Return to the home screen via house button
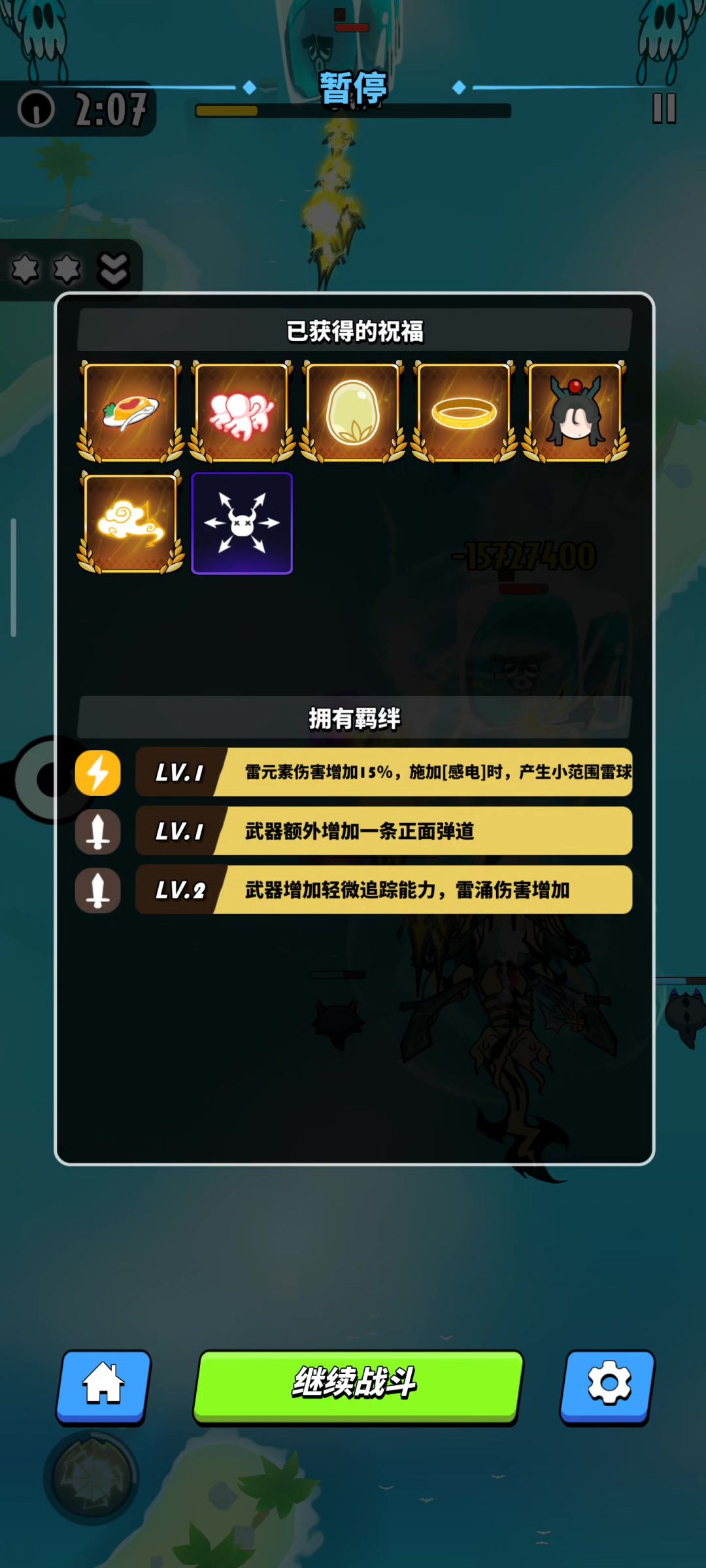This screenshot has width=706, height=1568. point(103,1385)
